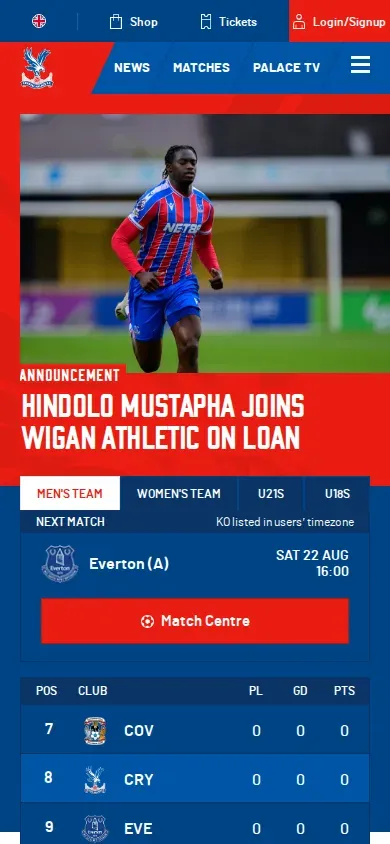Go to Palace TV
The image size is (390, 844).
pos(286,67)
